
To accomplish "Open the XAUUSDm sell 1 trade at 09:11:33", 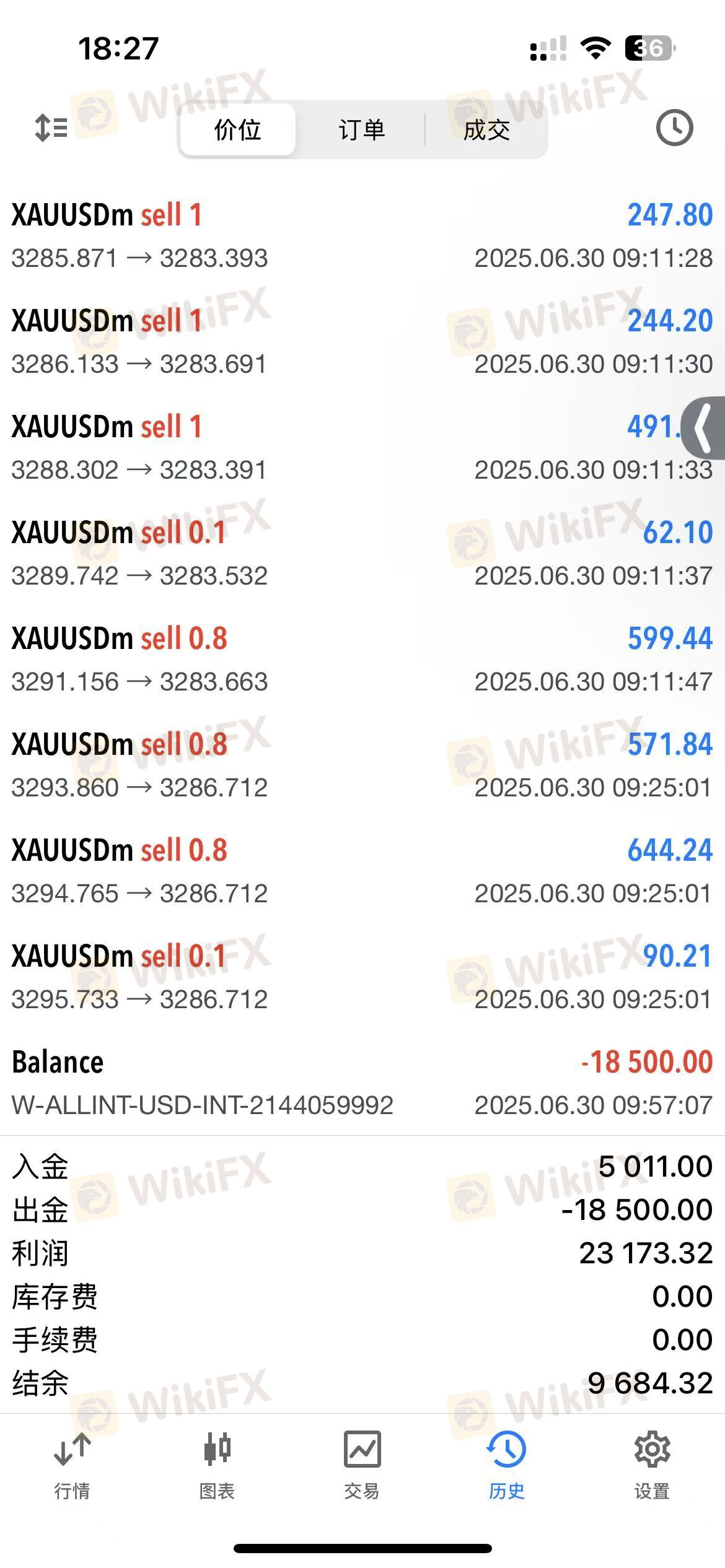I will [362, 448].
